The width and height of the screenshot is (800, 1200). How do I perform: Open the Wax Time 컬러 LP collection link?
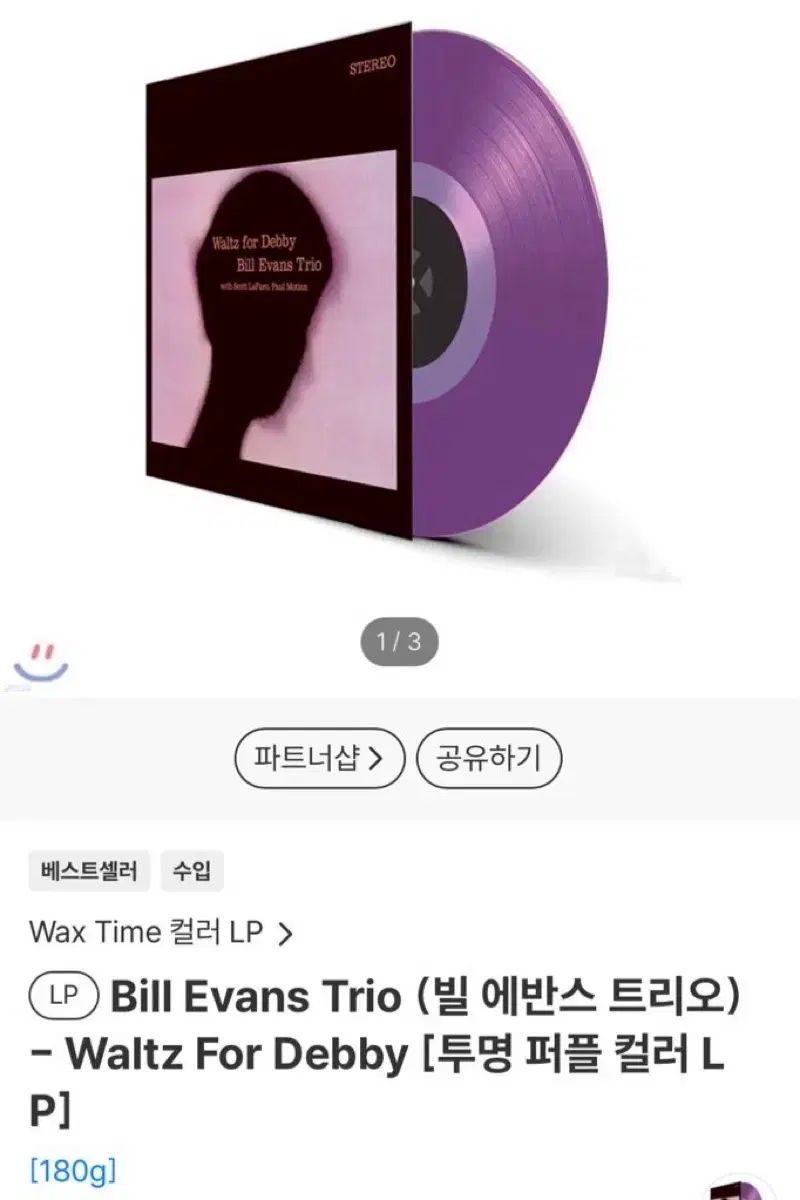coord(160,933)
